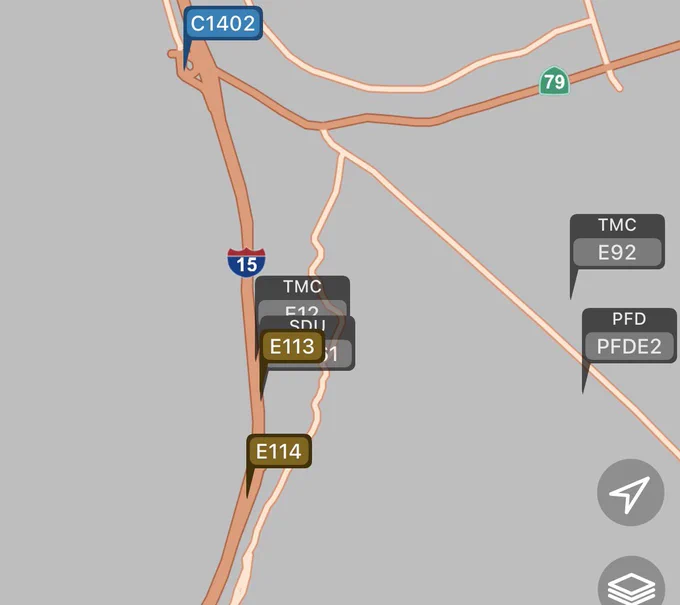Tap the TMC E92 marker
This screenshot has height=605, width=680.
617,242
